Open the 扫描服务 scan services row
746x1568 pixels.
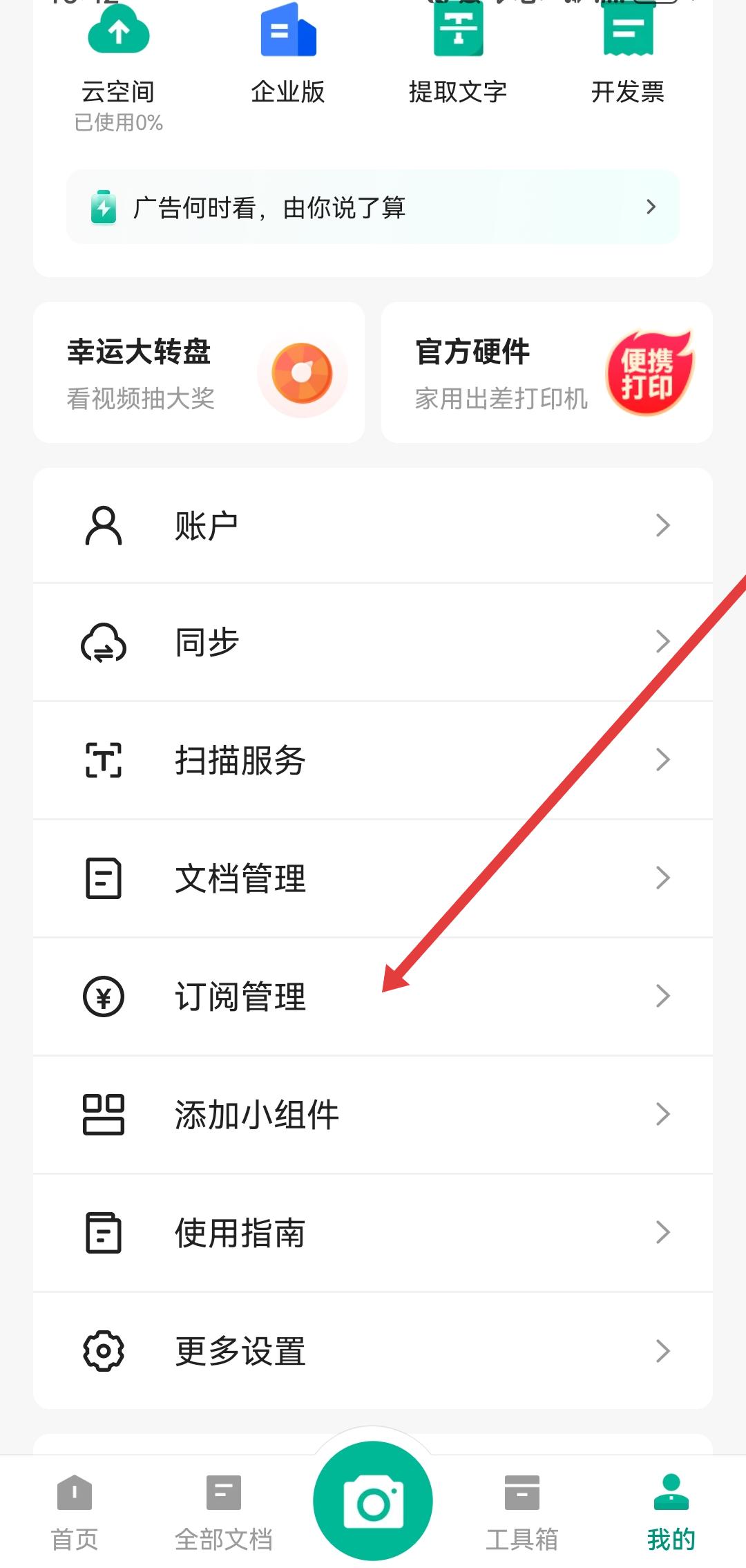coord(373,760)
